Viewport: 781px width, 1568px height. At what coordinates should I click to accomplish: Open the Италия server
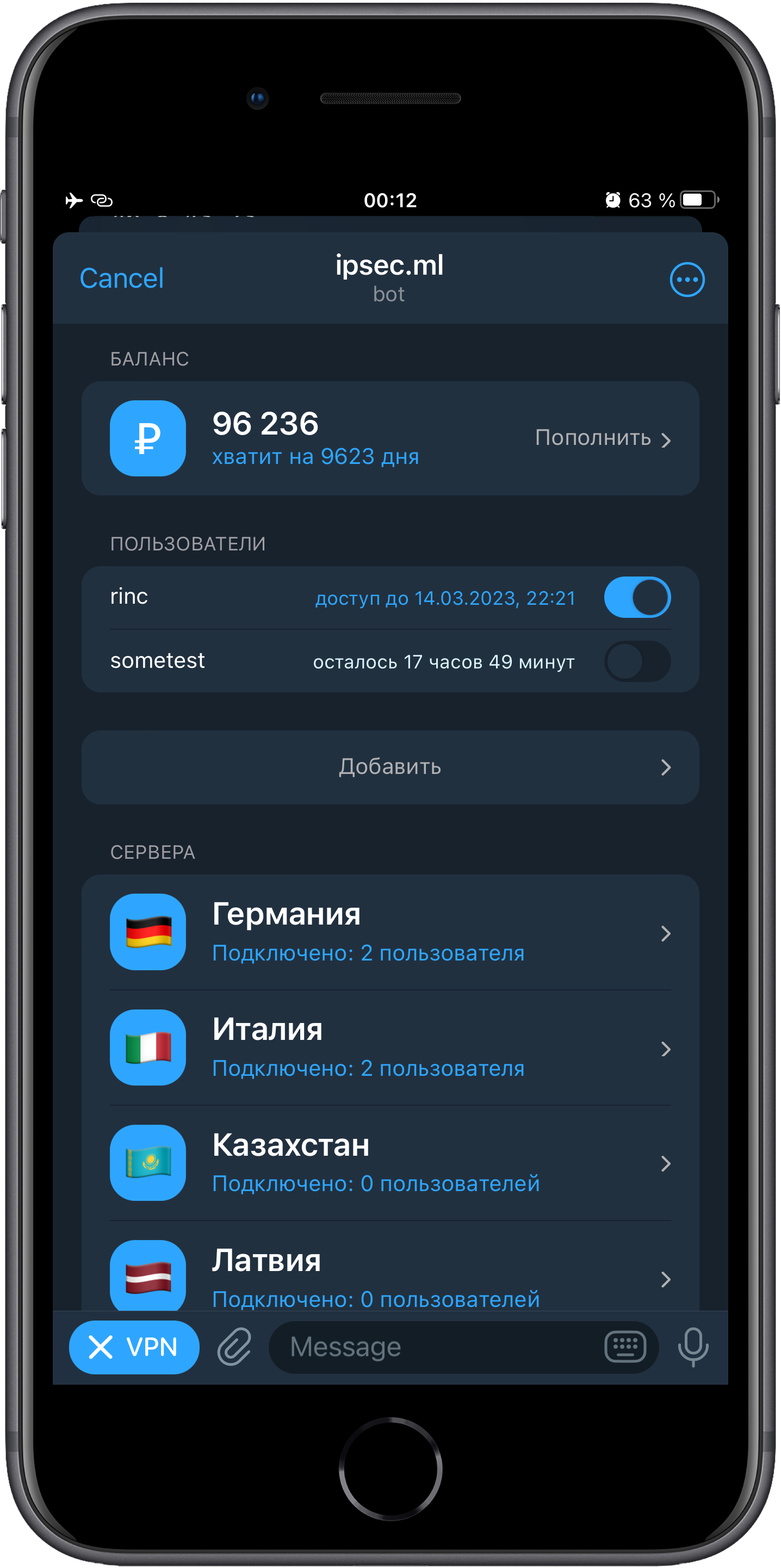click(389, 1048)
